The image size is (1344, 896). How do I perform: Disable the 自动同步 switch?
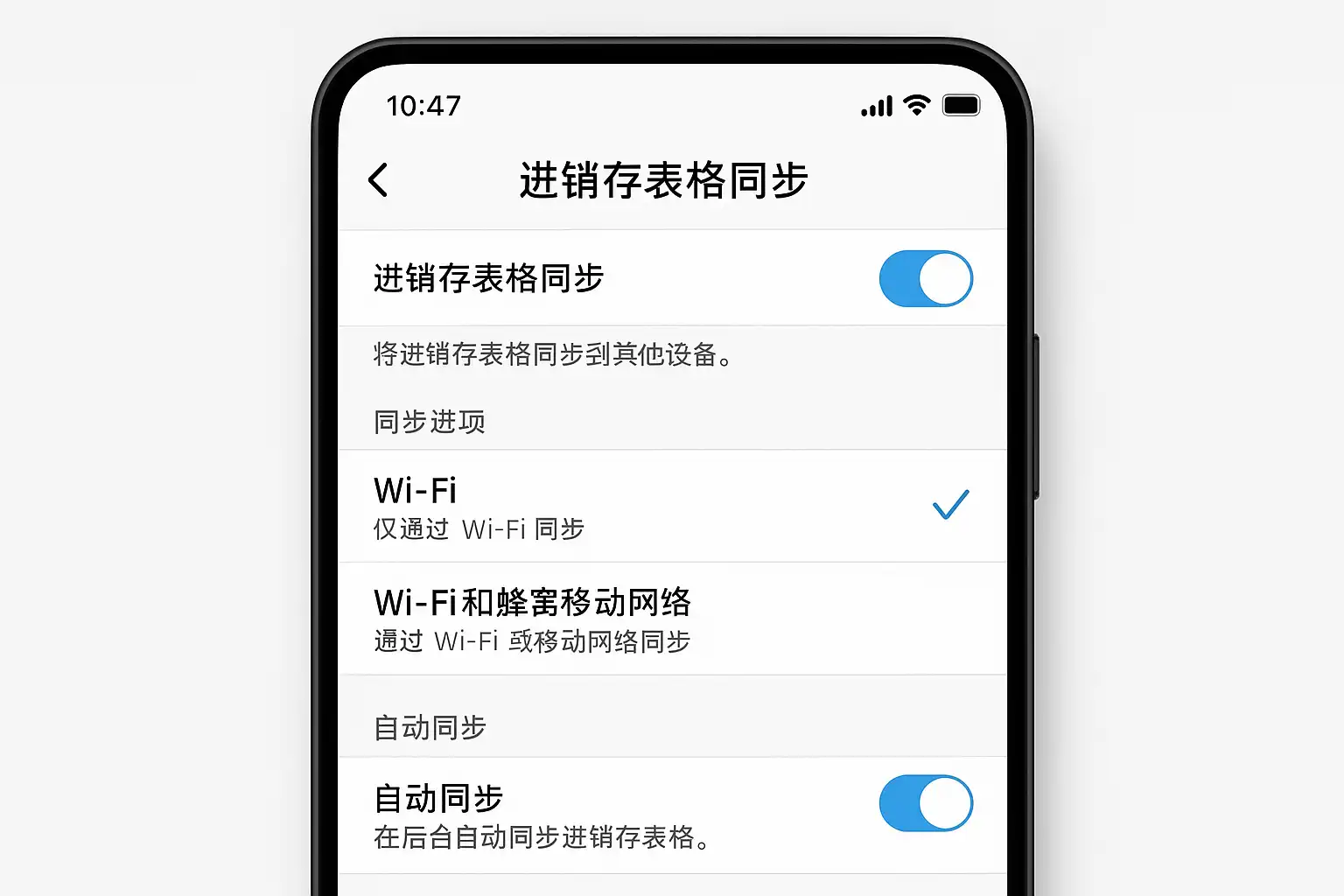(925, 803)
